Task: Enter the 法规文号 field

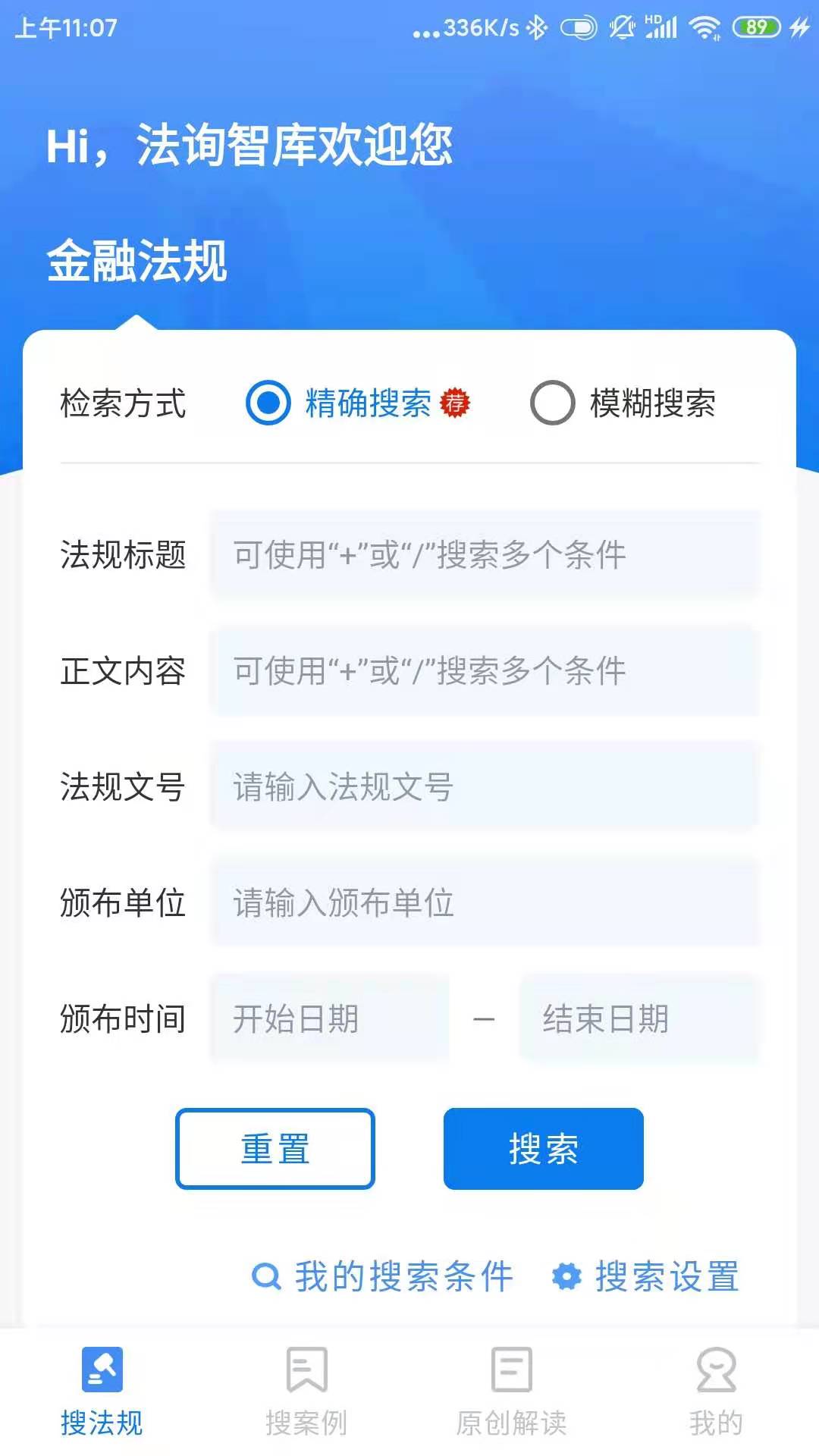Action: coord(484,787)
